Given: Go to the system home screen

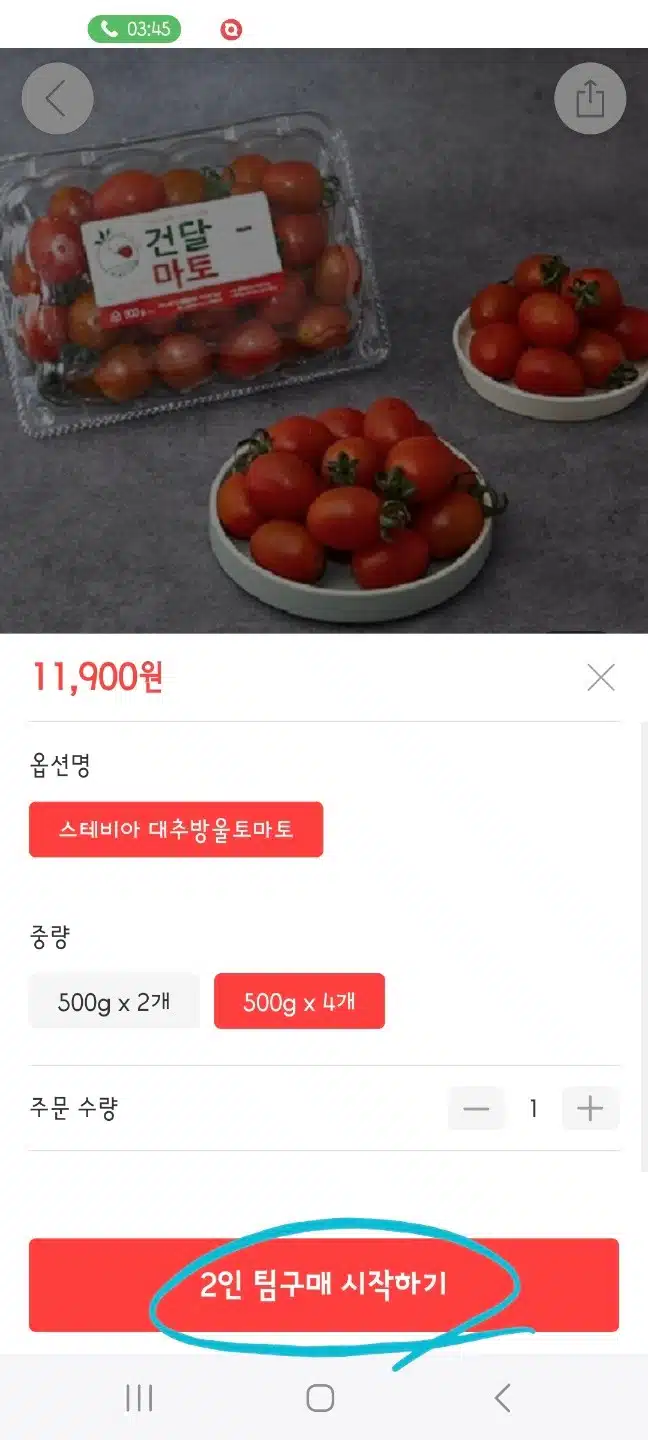Looking at the screenshot, I should (x=320, y=1398).
